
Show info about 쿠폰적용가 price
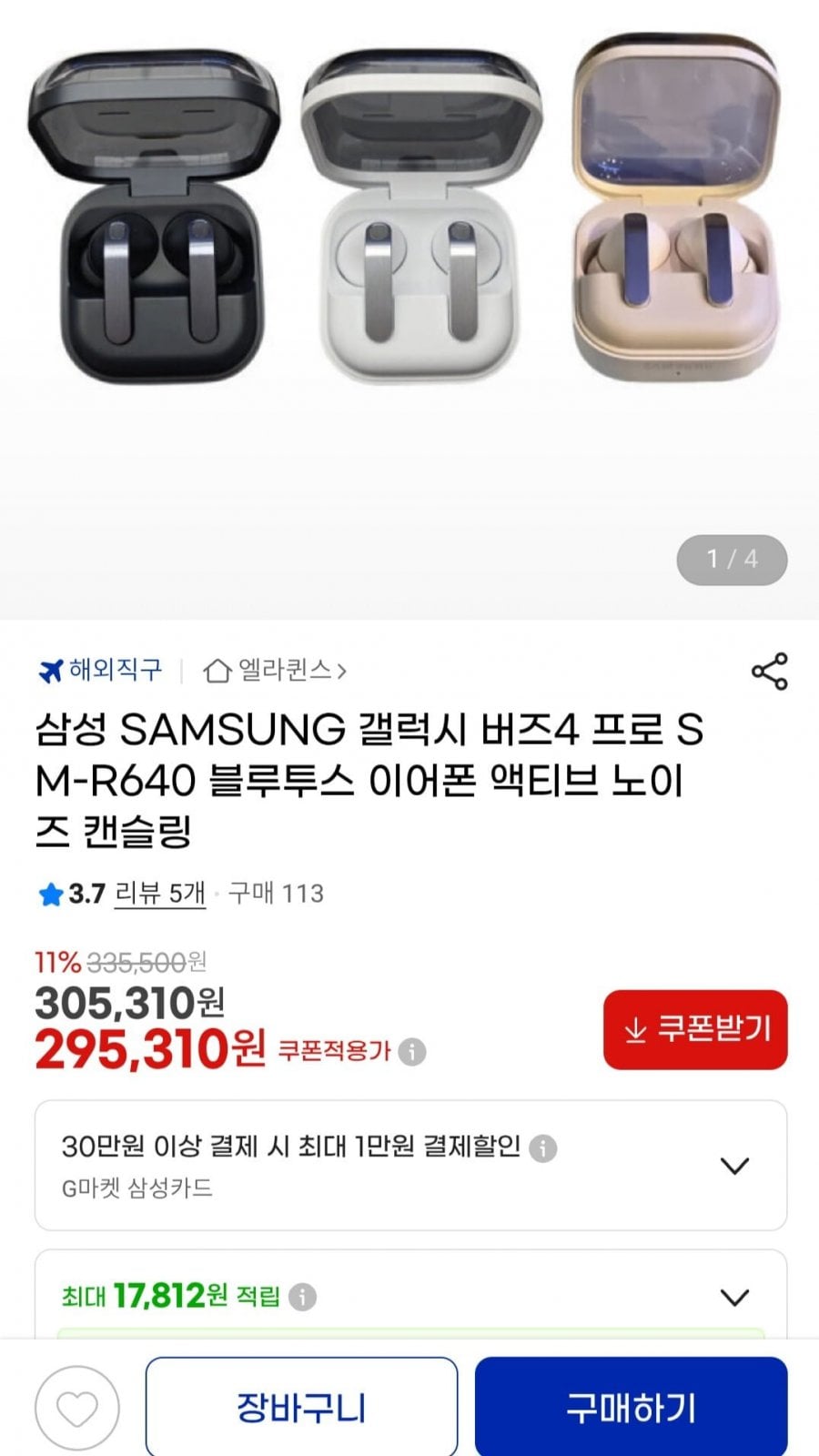click(x=412, y=1052)
